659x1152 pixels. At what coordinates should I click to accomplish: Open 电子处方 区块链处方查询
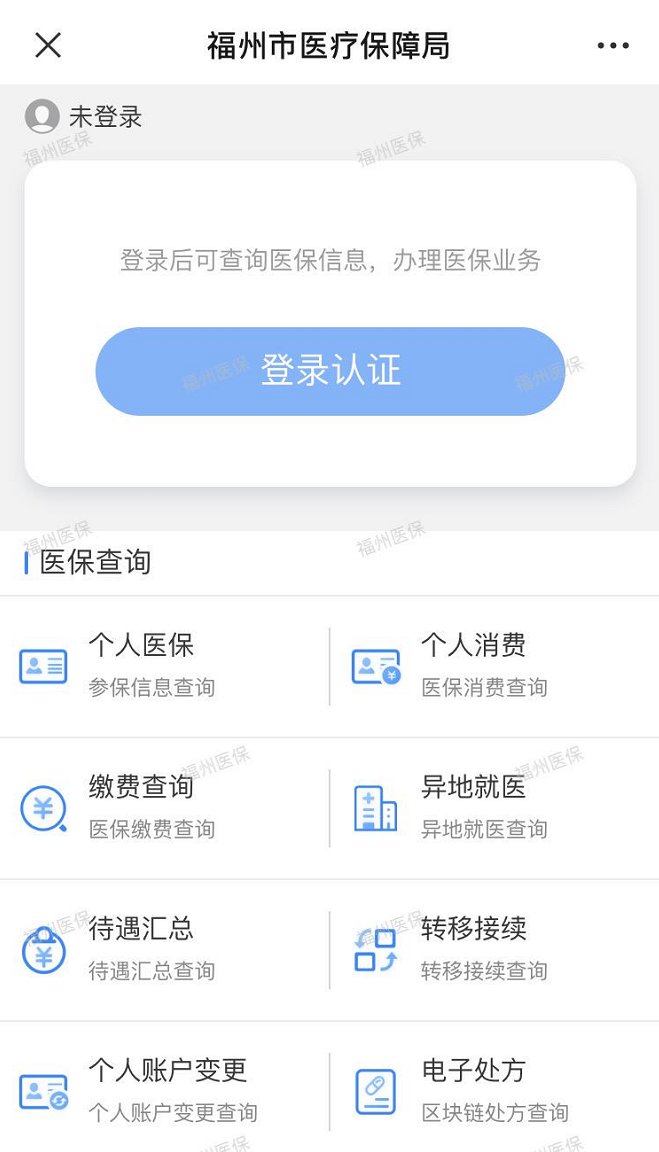tap(494, 1091)
